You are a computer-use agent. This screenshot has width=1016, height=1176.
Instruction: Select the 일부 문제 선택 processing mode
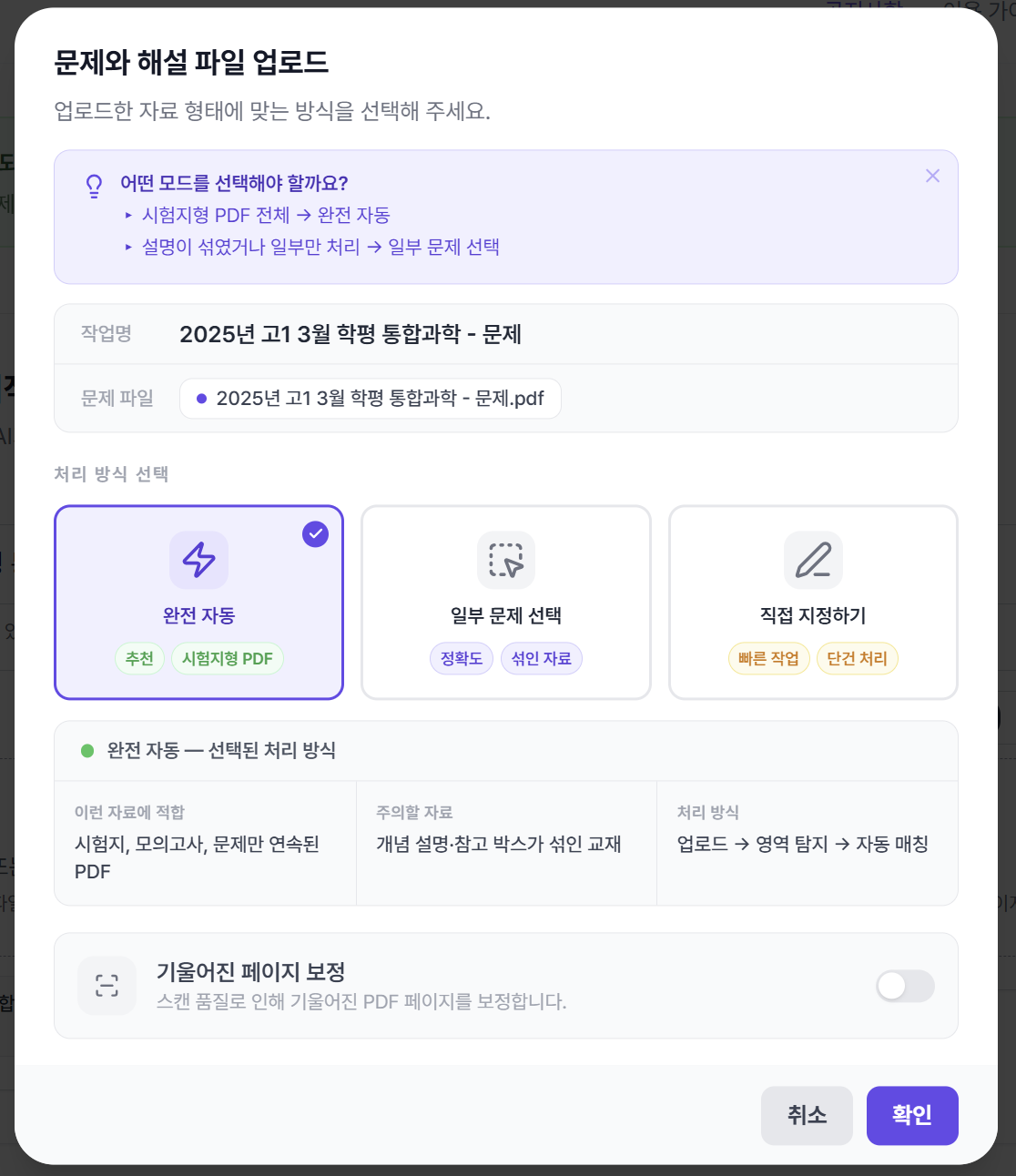point(505,602)
